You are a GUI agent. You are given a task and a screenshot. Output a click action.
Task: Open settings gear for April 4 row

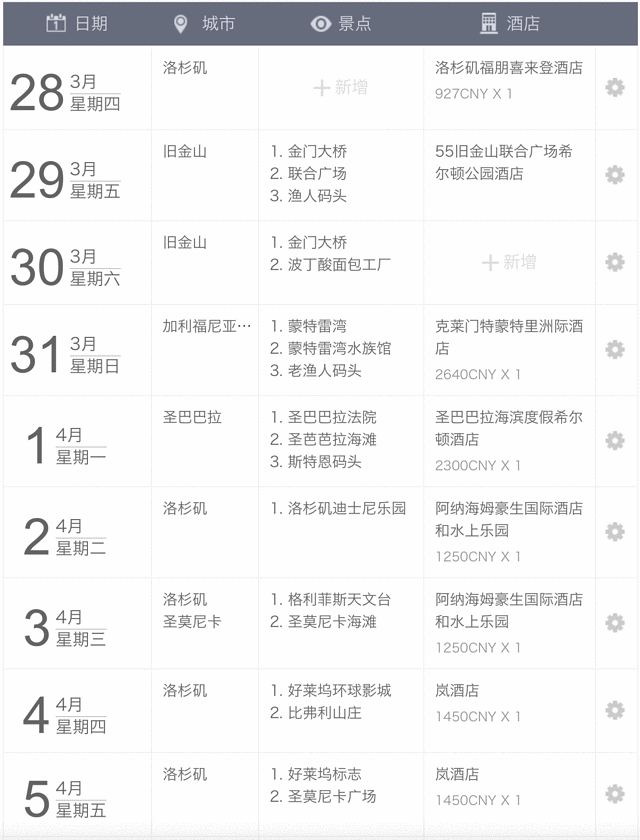click(x=615, y=710)
